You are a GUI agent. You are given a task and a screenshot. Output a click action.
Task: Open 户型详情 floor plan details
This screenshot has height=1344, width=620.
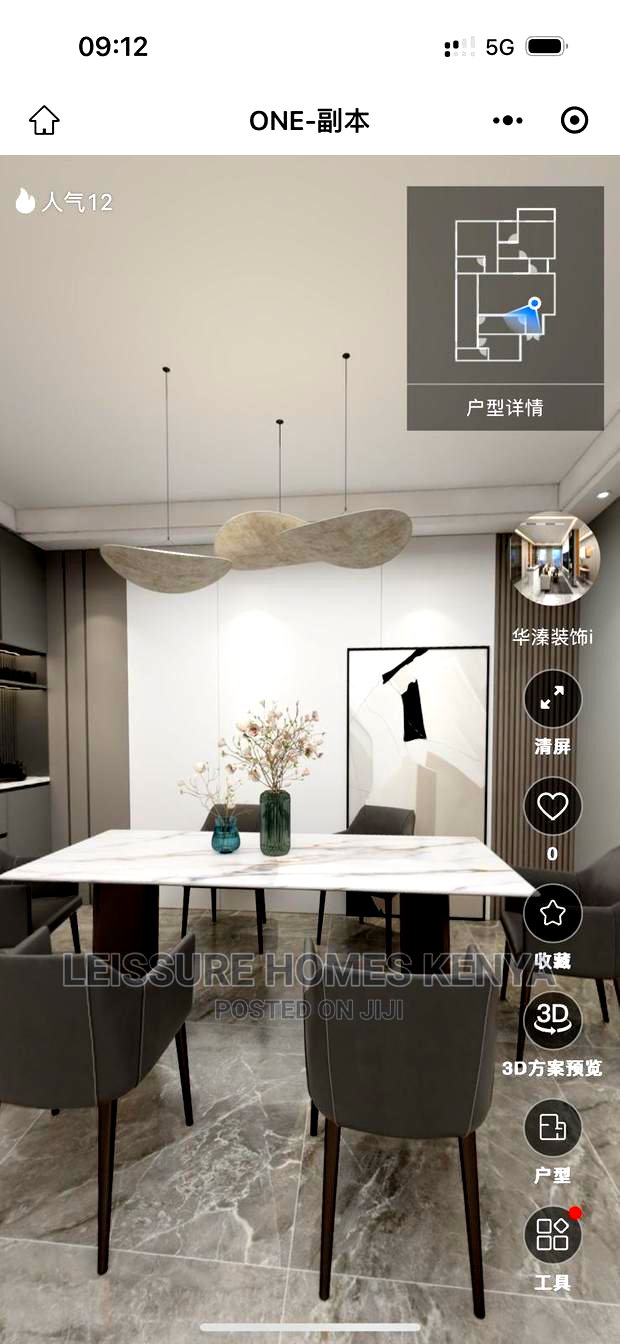pyautogui.click(x=505, y=408)
